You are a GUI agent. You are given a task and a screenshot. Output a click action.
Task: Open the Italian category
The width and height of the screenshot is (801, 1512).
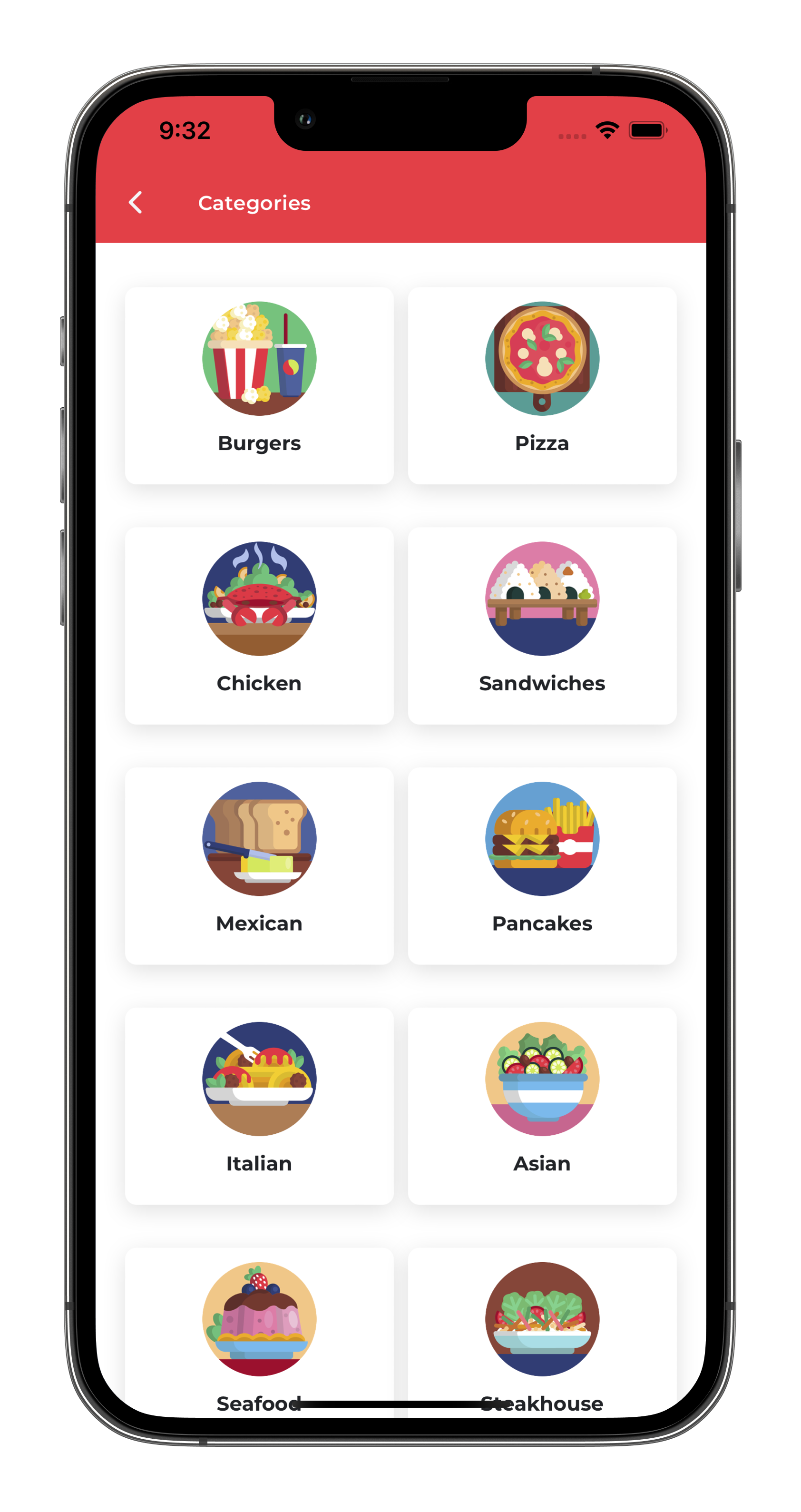click(x=259, y=1106)
